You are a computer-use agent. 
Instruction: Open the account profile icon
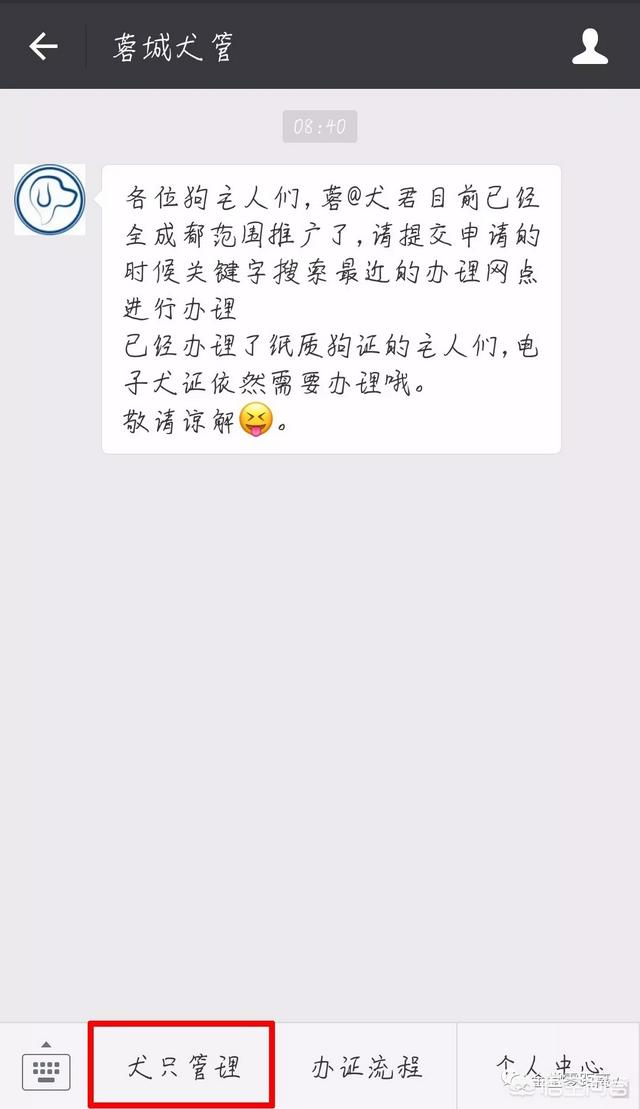[x=590, y=46]
